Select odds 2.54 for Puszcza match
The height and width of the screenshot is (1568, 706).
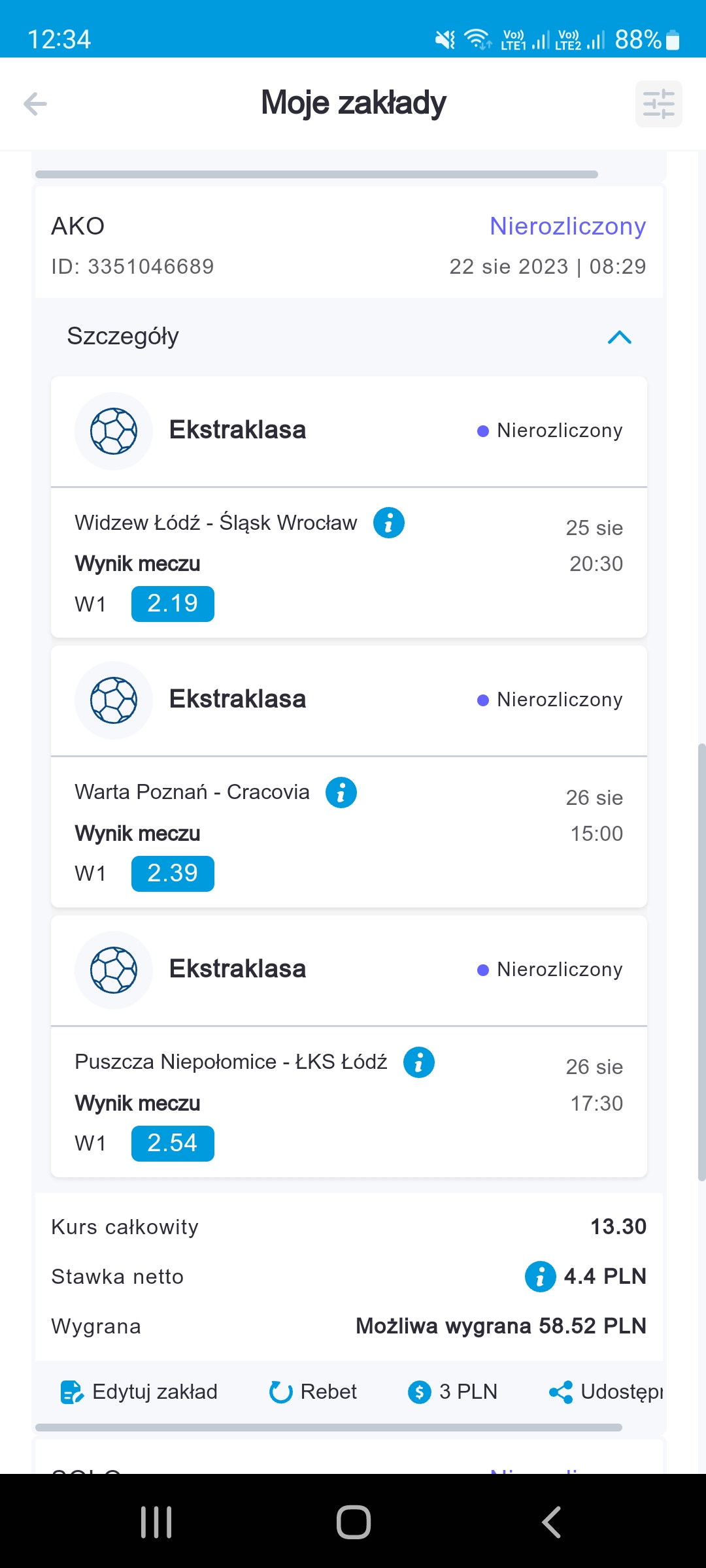pyautogui.click(x=173, y=1143)
